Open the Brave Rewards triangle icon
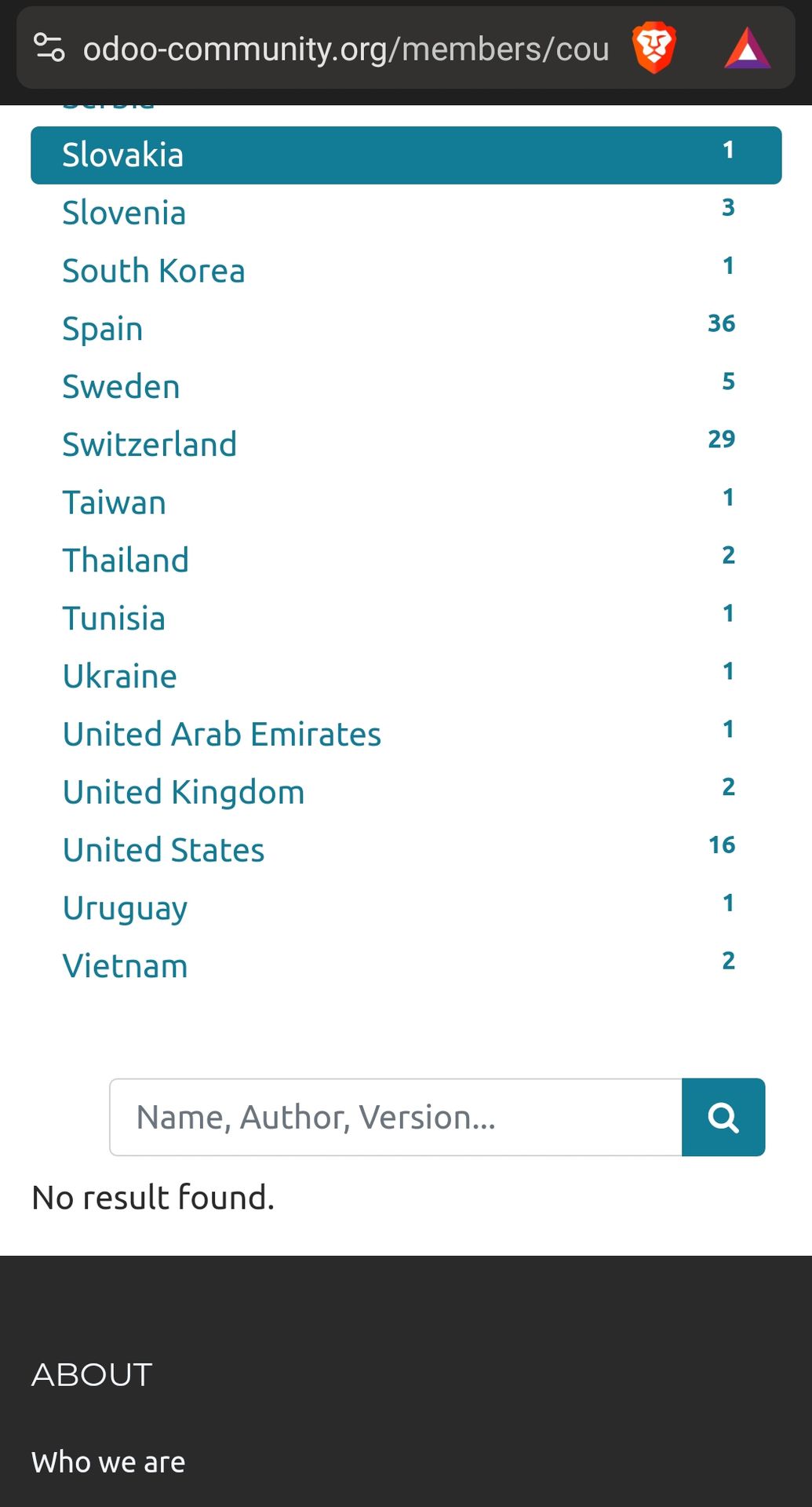This screenshot has height=1507, width=812. pos(747,49)
